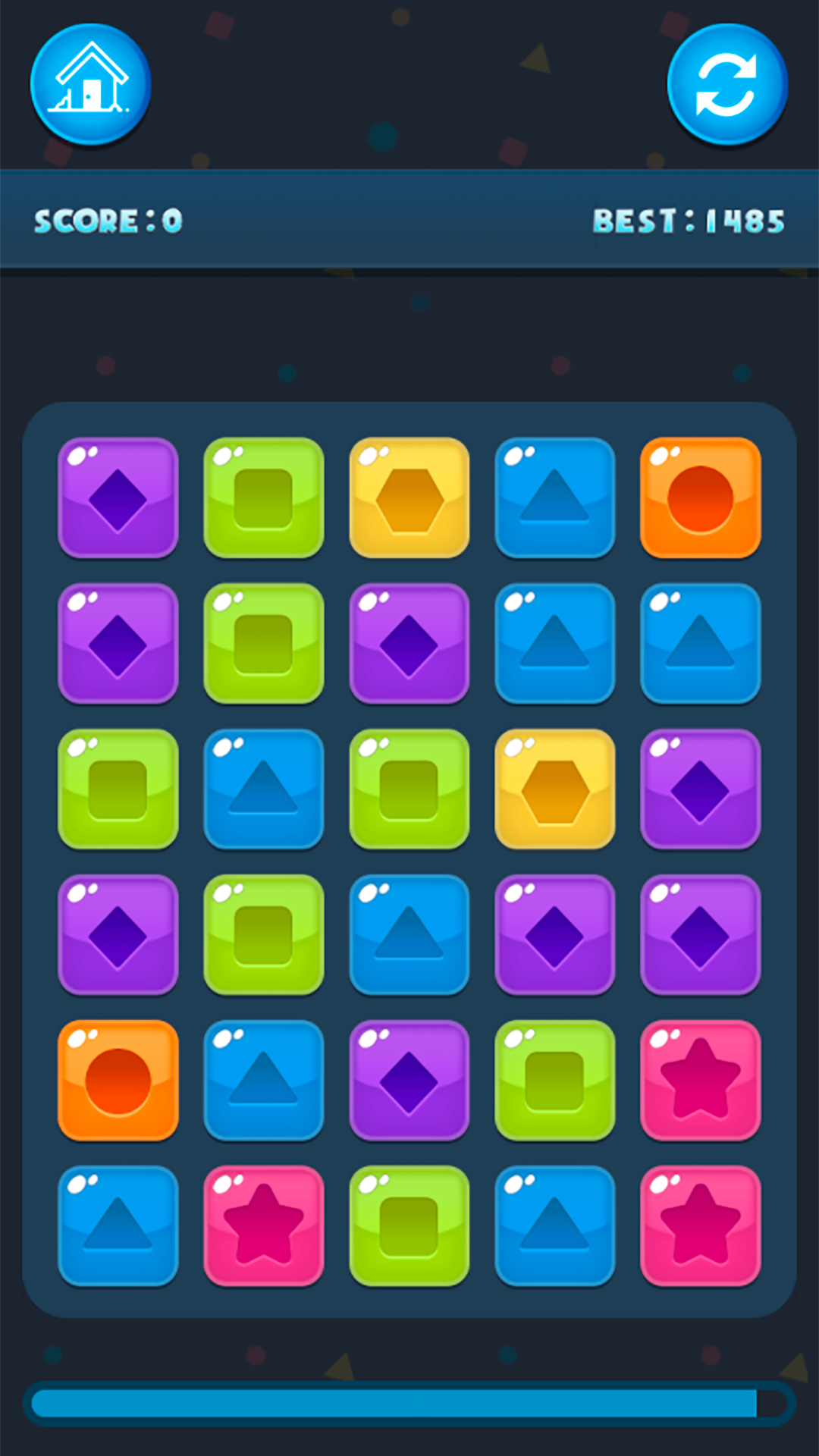
Task: Tap the purple diamond block in the top row
Action: 118,497
